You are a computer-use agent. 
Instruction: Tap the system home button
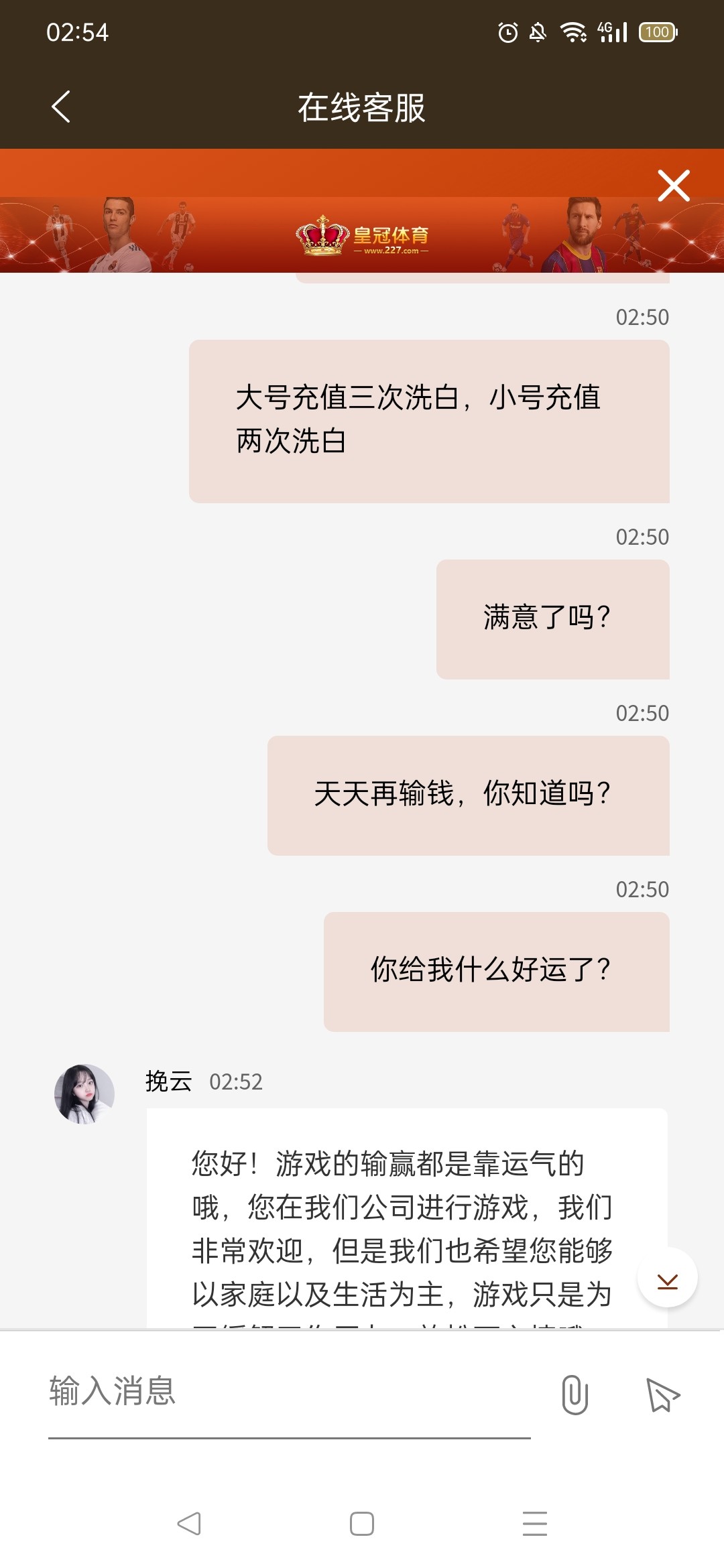point(361,1524)
